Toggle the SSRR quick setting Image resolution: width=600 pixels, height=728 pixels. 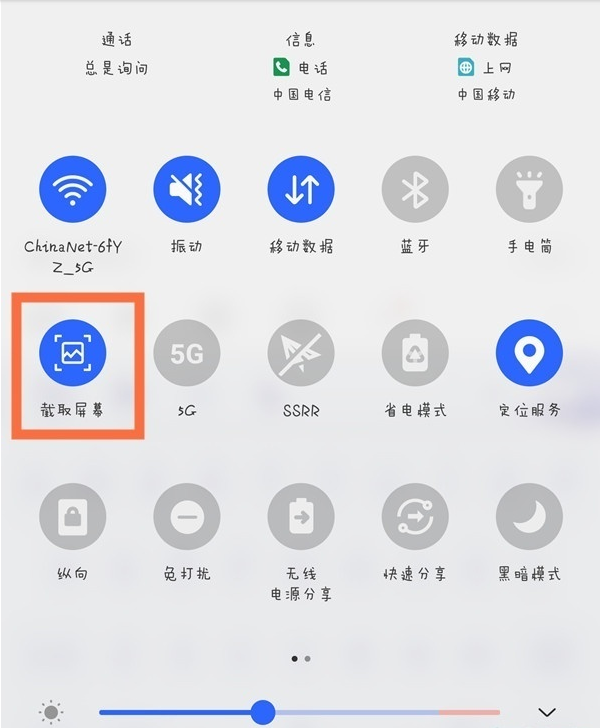301,354
